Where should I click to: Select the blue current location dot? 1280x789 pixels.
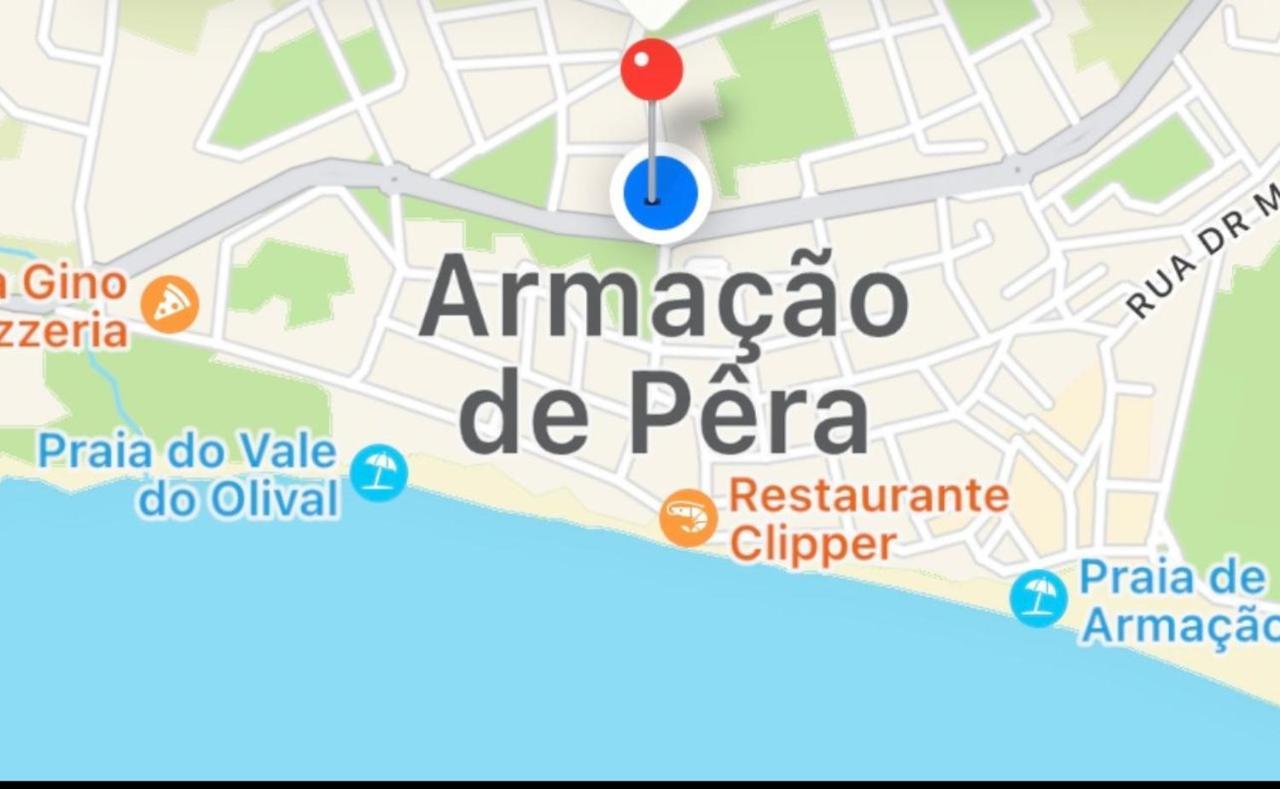660,193
